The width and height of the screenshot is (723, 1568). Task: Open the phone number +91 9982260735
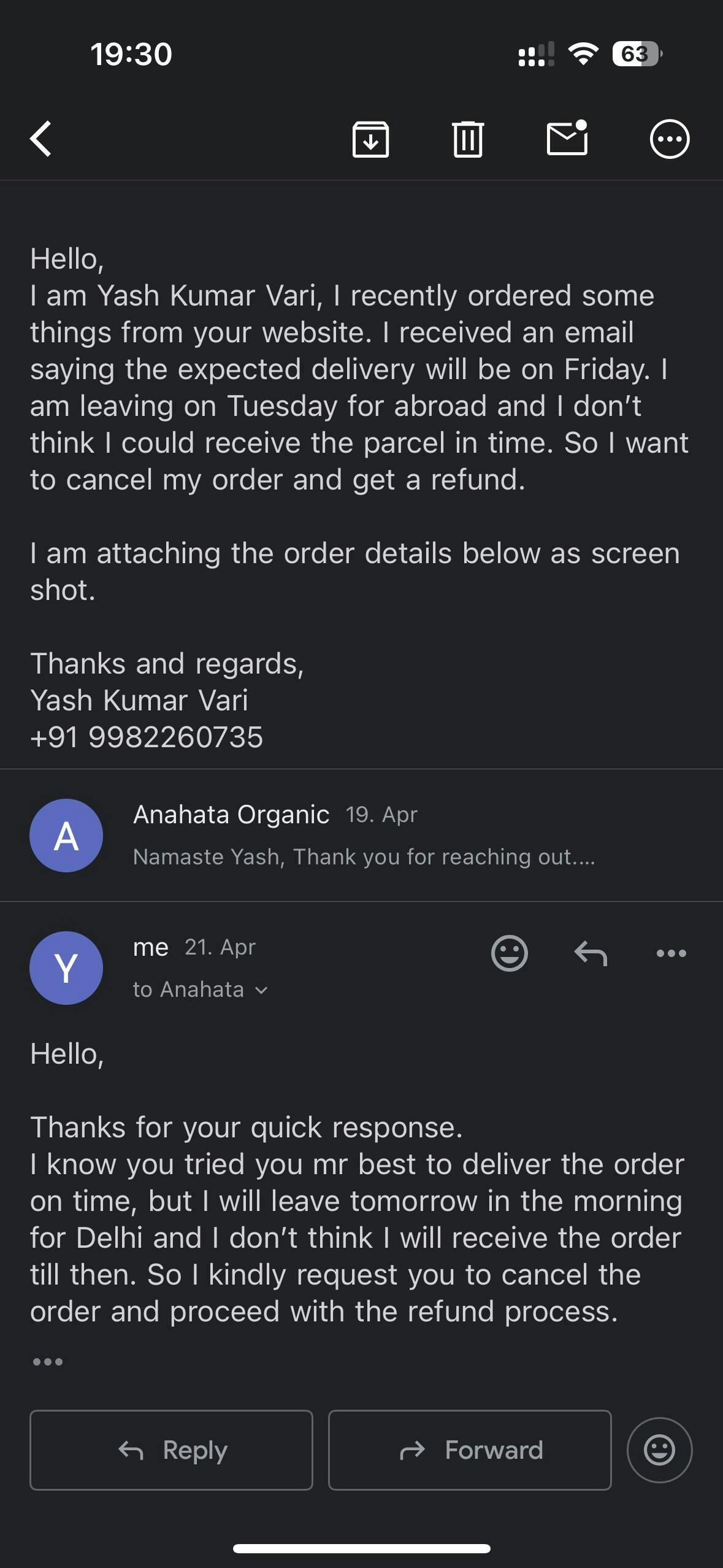click(147, 737)
